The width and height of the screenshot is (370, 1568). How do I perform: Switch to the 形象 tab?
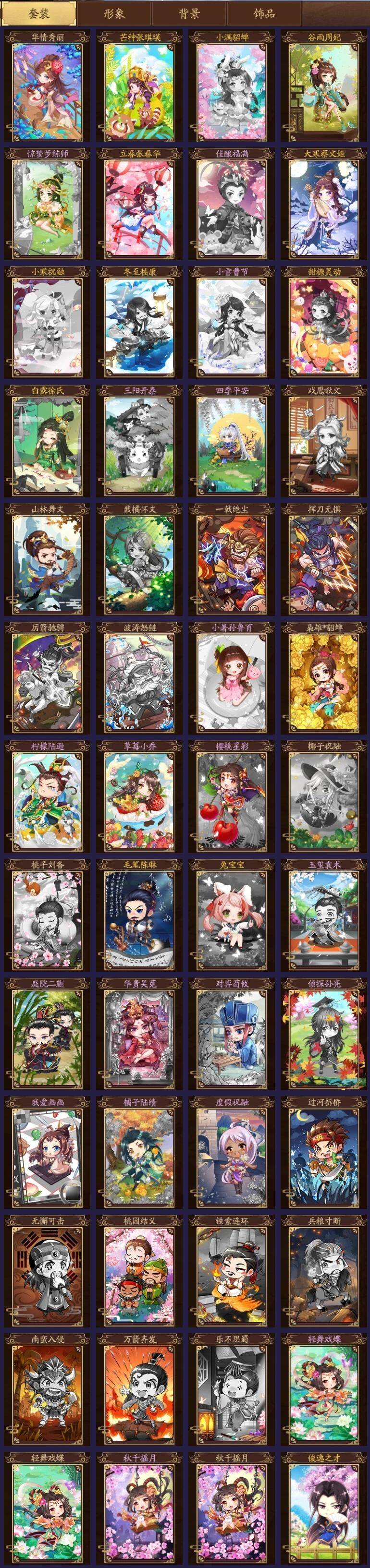point(113,13)
